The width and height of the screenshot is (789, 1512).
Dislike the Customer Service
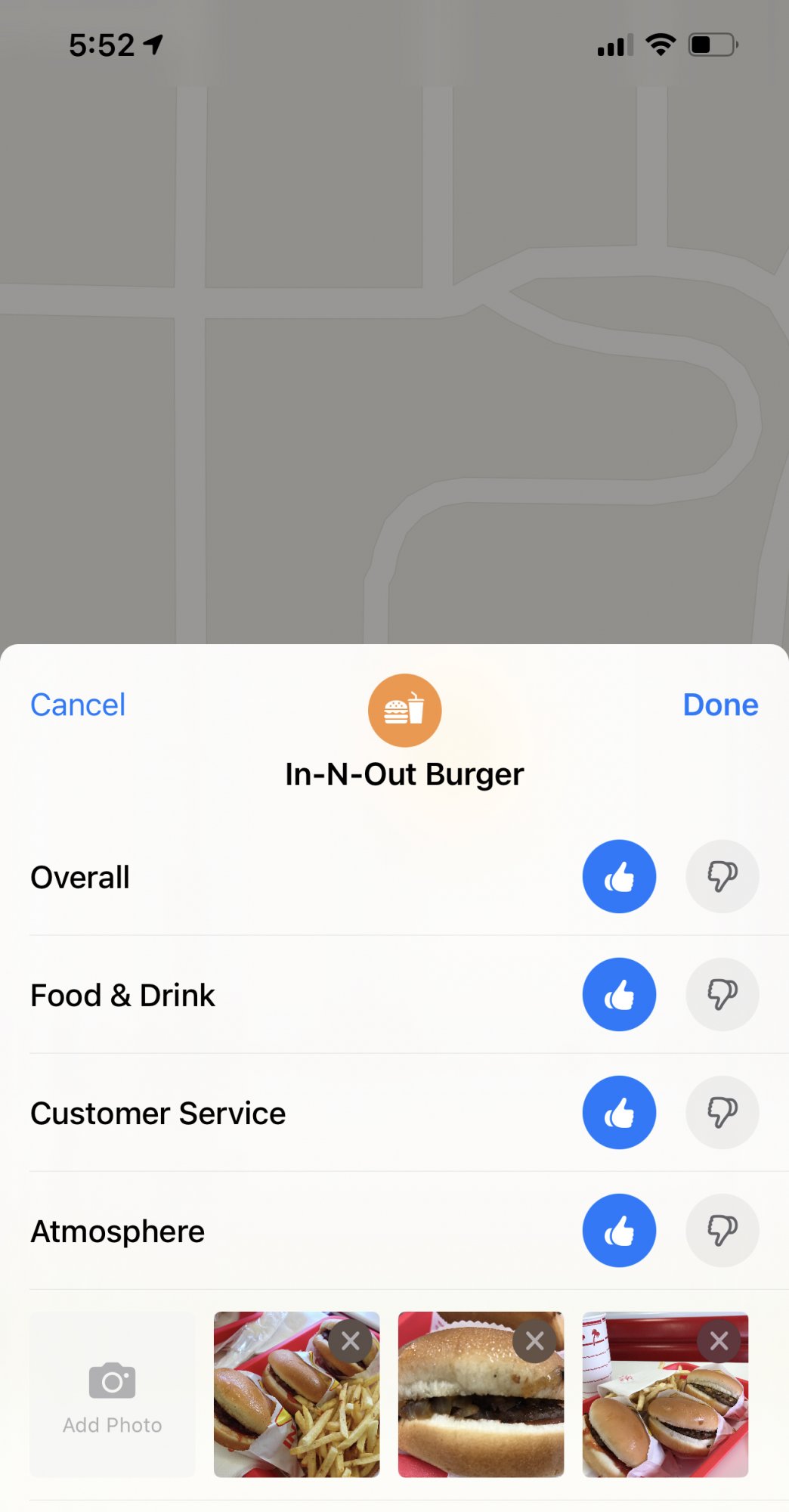click(x=722, y=1113)
